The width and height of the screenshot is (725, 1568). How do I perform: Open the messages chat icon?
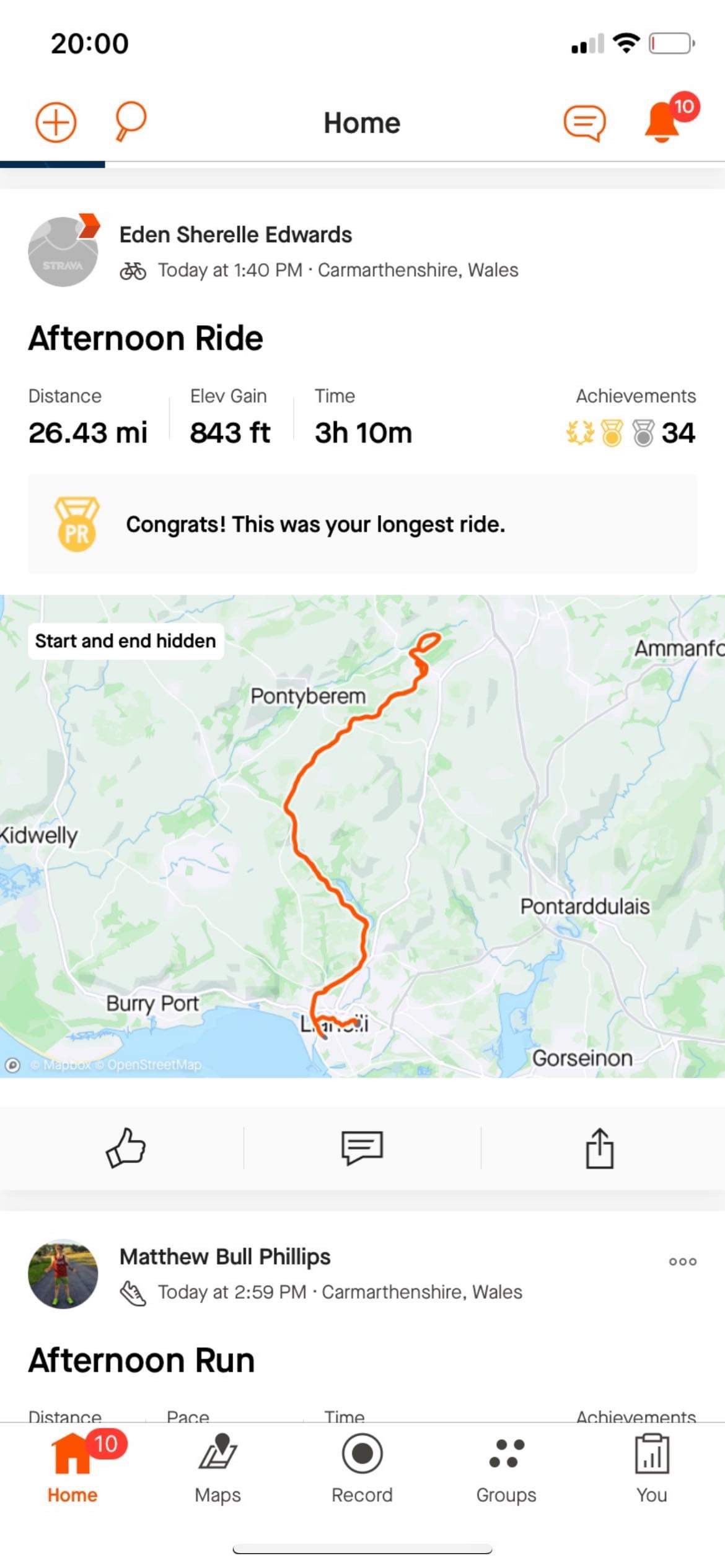coord(584,122)
